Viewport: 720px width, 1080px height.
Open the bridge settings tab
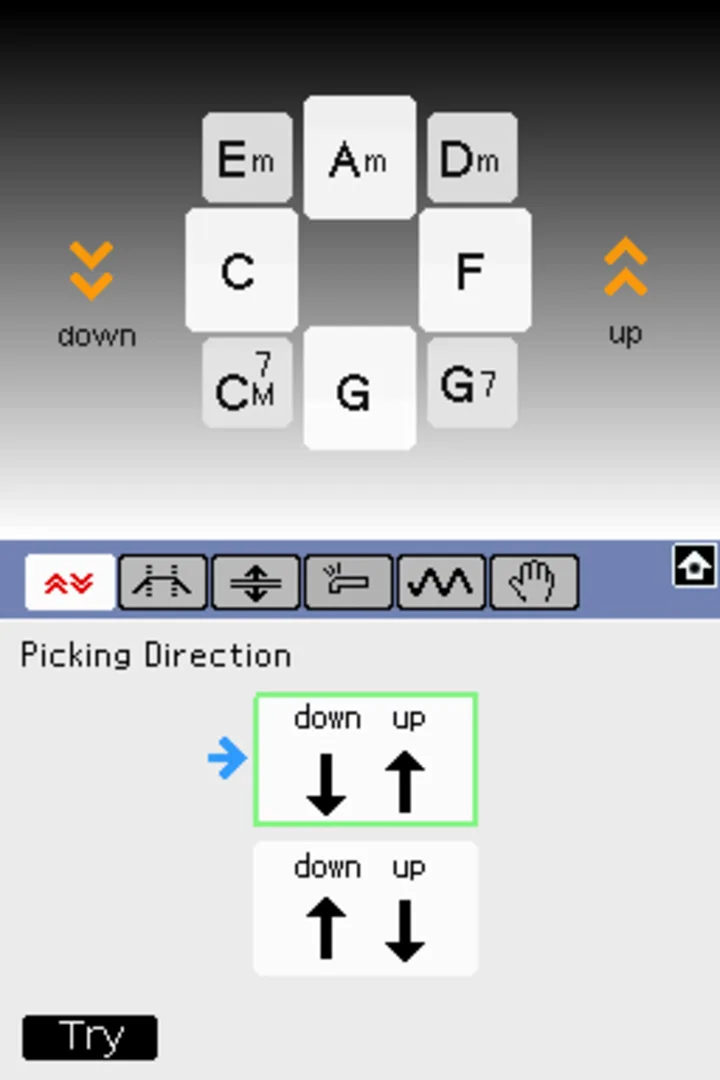click(163, 583)
